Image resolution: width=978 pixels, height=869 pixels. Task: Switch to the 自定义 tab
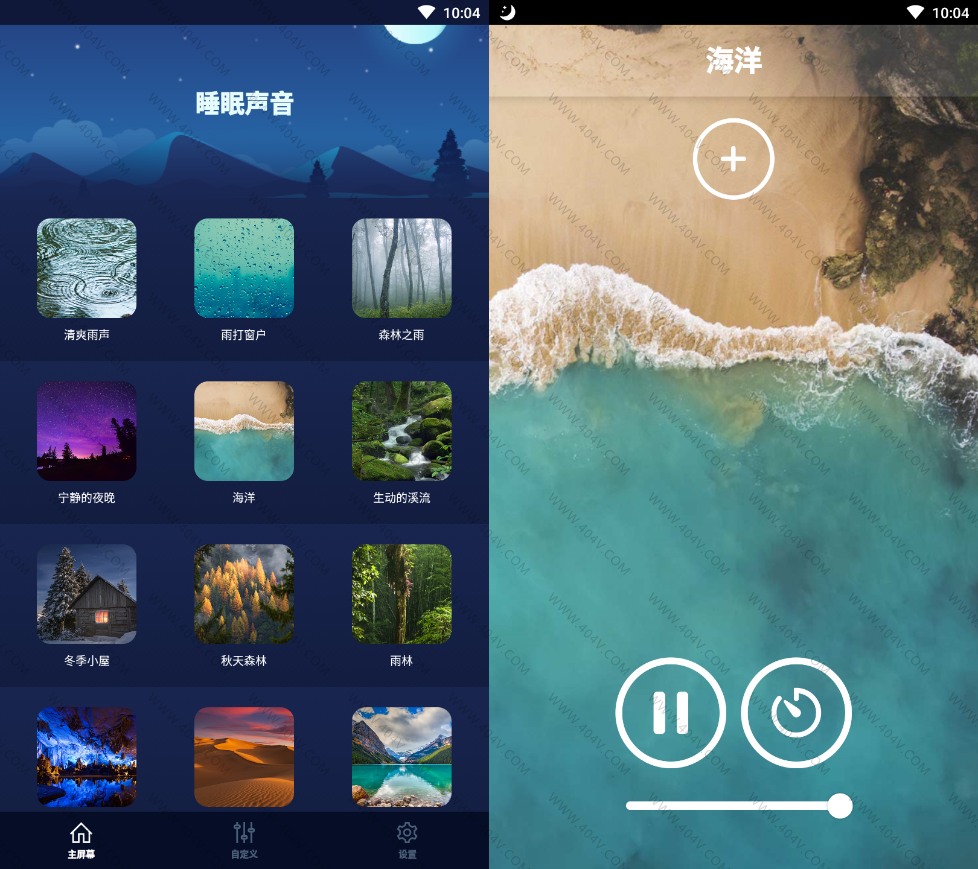244,840
